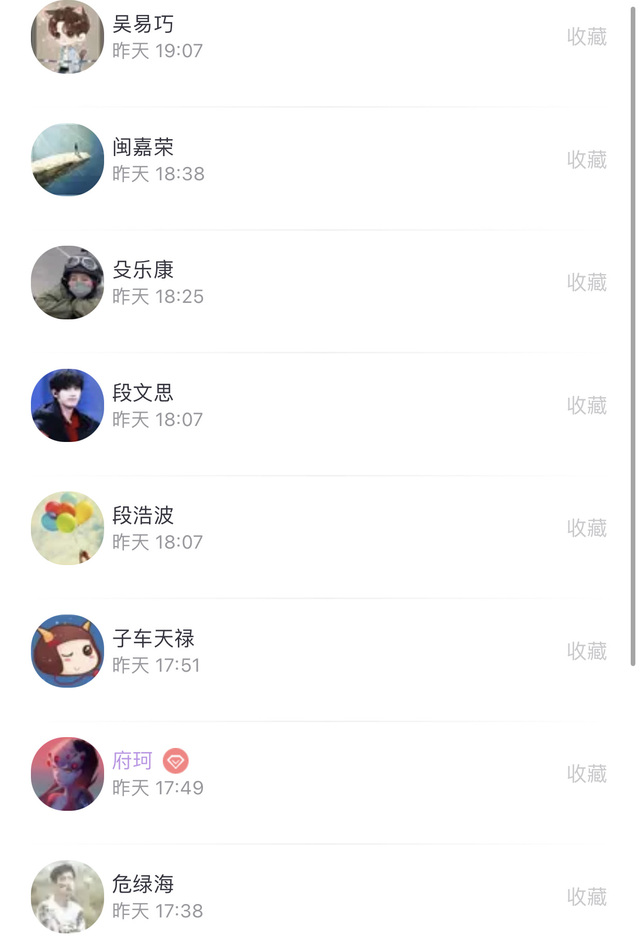Tap 收藏 for 段文思

587,406
